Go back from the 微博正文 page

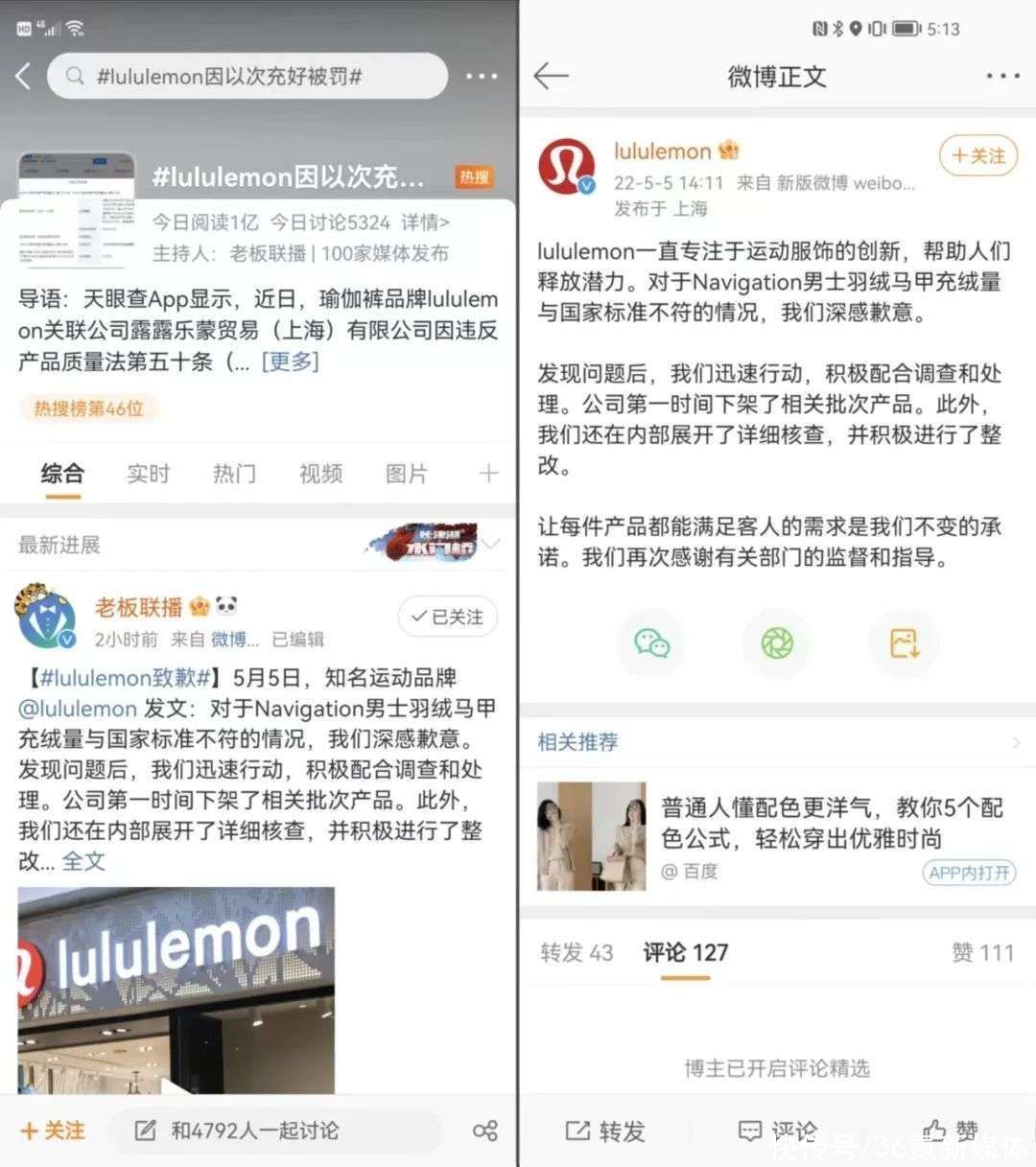point(551,76)
